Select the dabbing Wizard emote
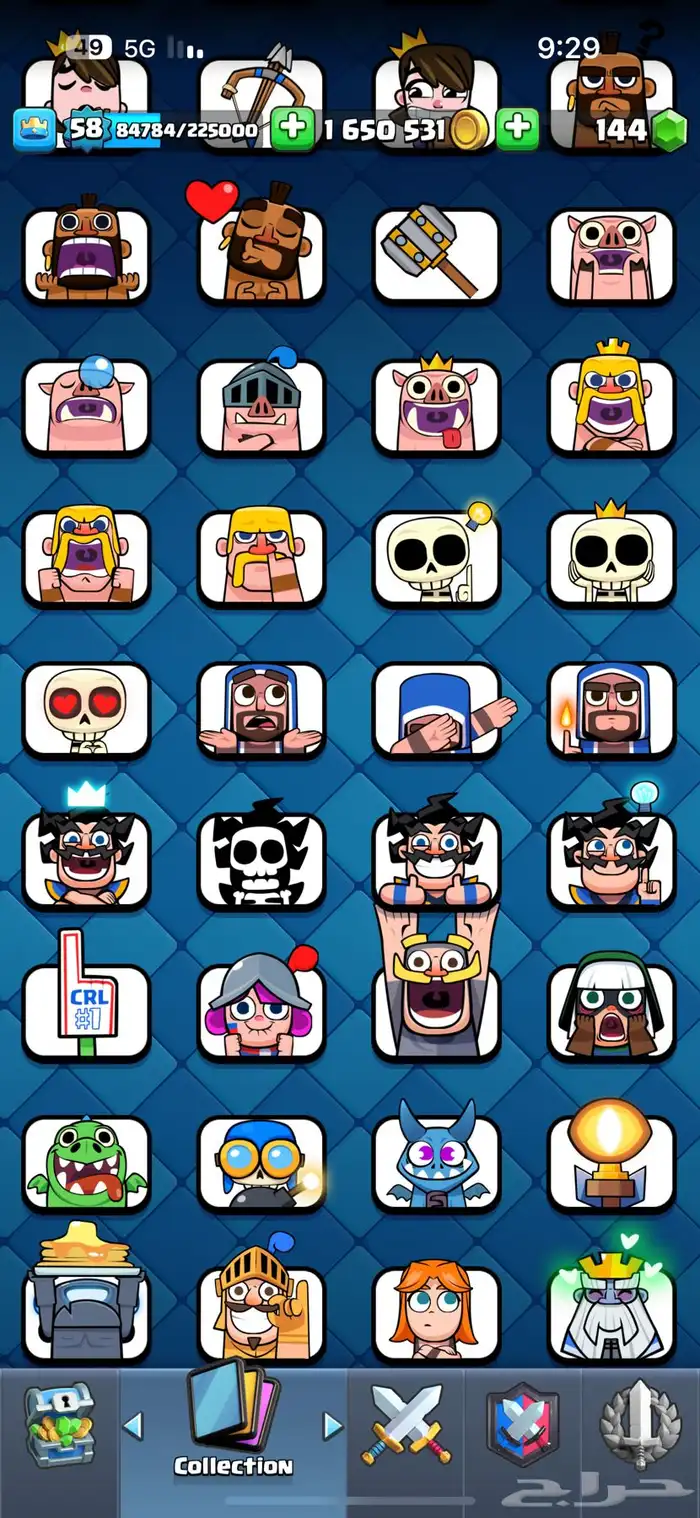 point(436,709)
